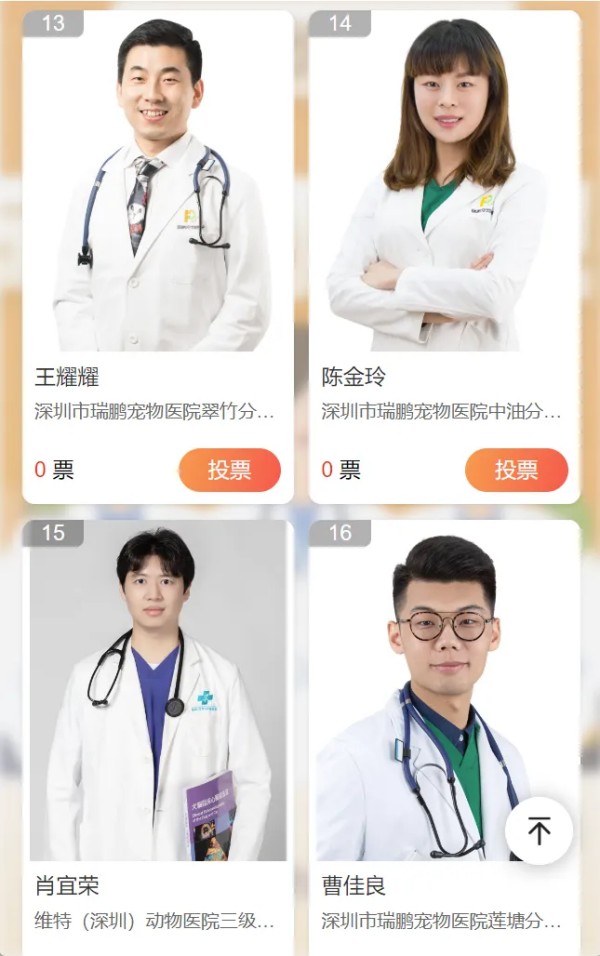Vote for 陈金玲
Image resolution: width=600 pixels, height=956 pixels.
point(516,470)
